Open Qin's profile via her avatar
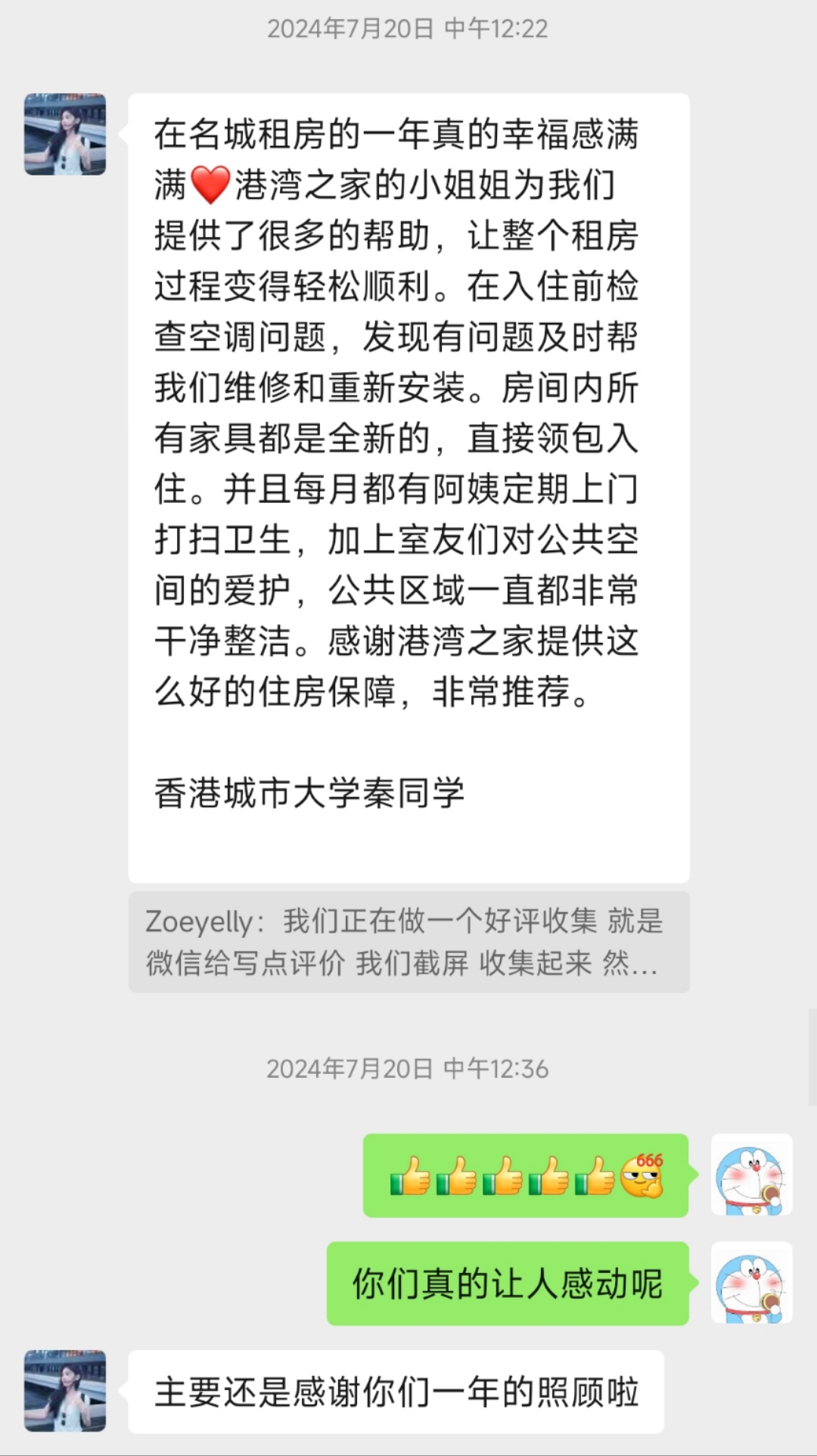The height and width of the screenshot is (1456, 817). tap(67, 134)
